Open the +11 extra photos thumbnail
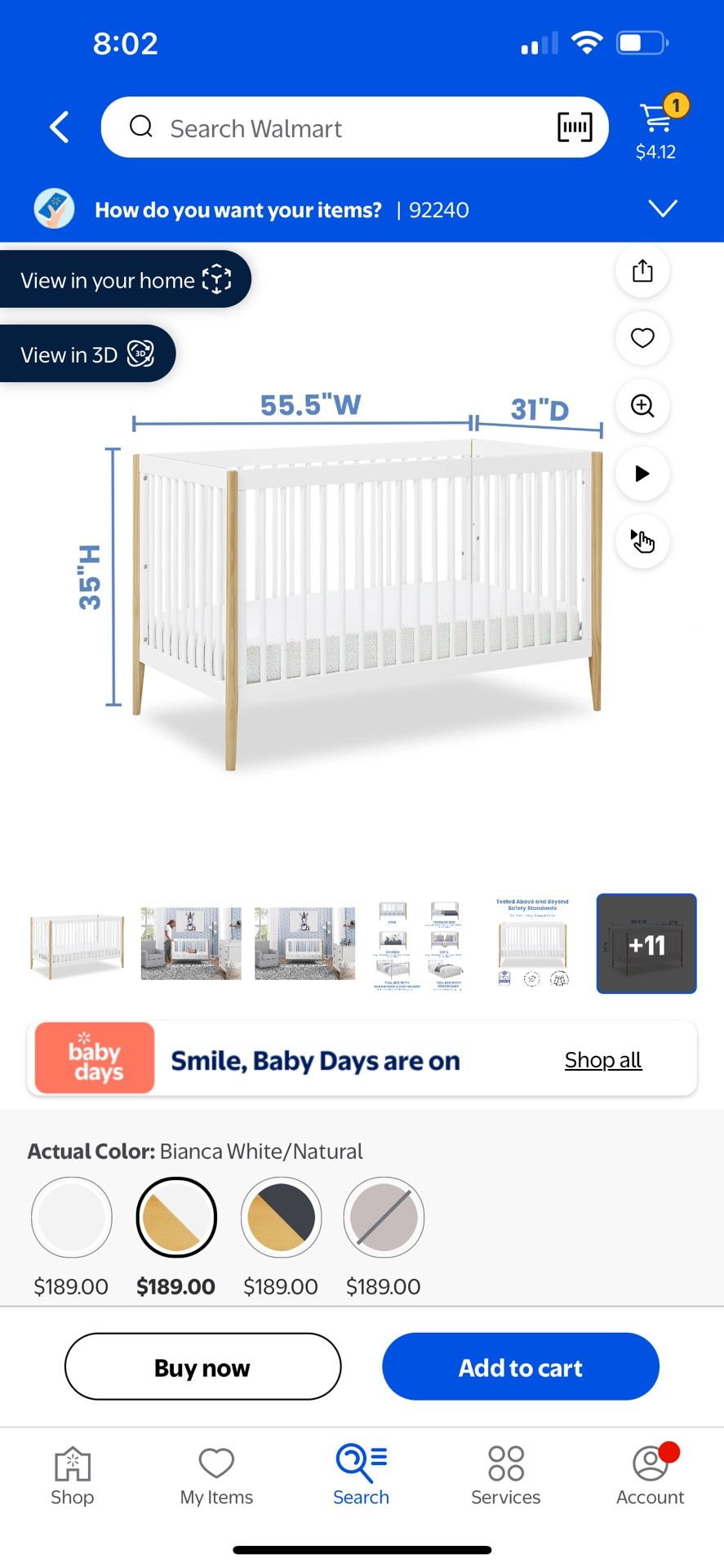Image resolution: width=724 pixels, height=1568 pixels. (x=646, y=944)
